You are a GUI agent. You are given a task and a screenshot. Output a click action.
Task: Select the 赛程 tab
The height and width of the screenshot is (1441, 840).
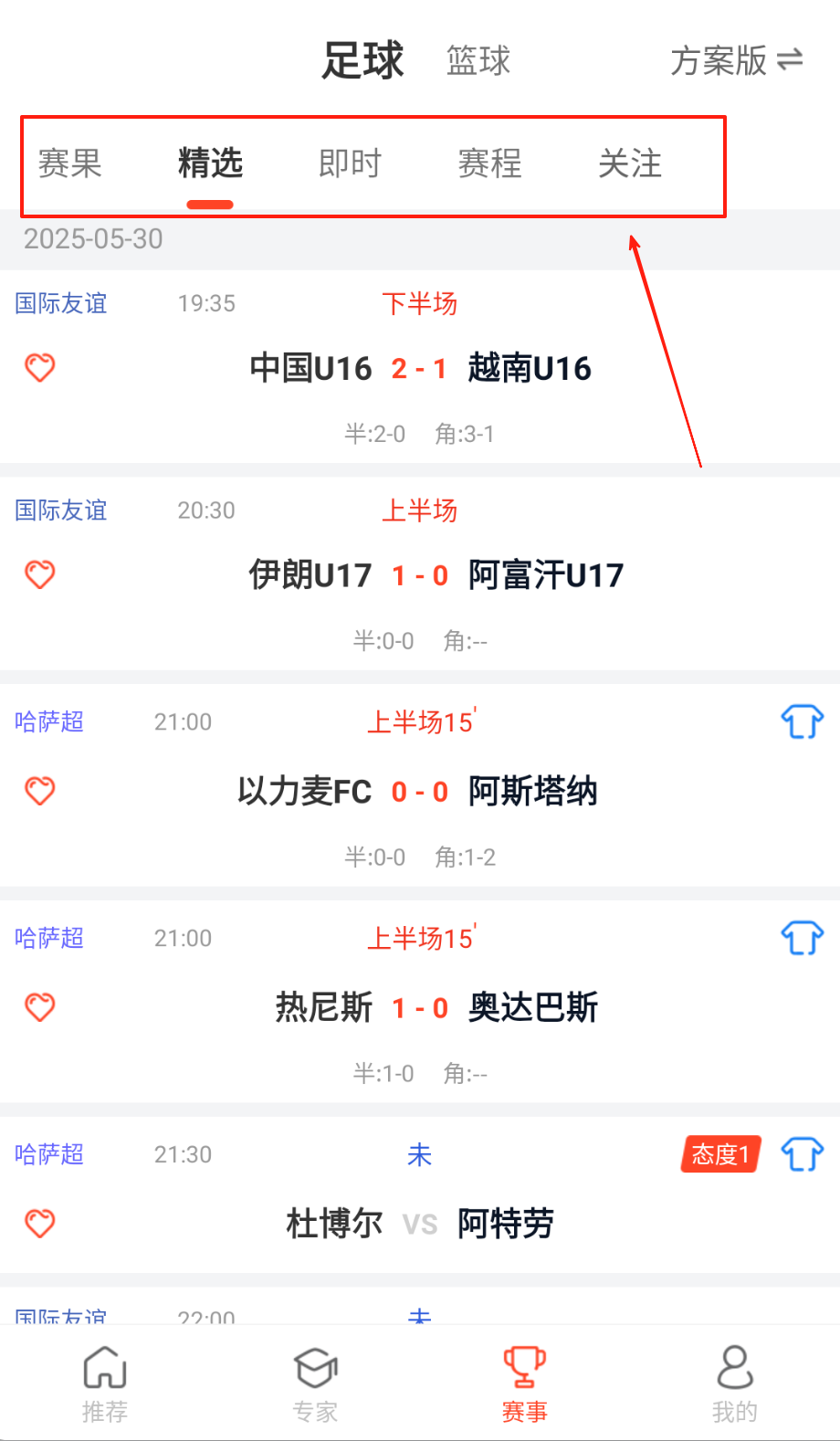489,164
